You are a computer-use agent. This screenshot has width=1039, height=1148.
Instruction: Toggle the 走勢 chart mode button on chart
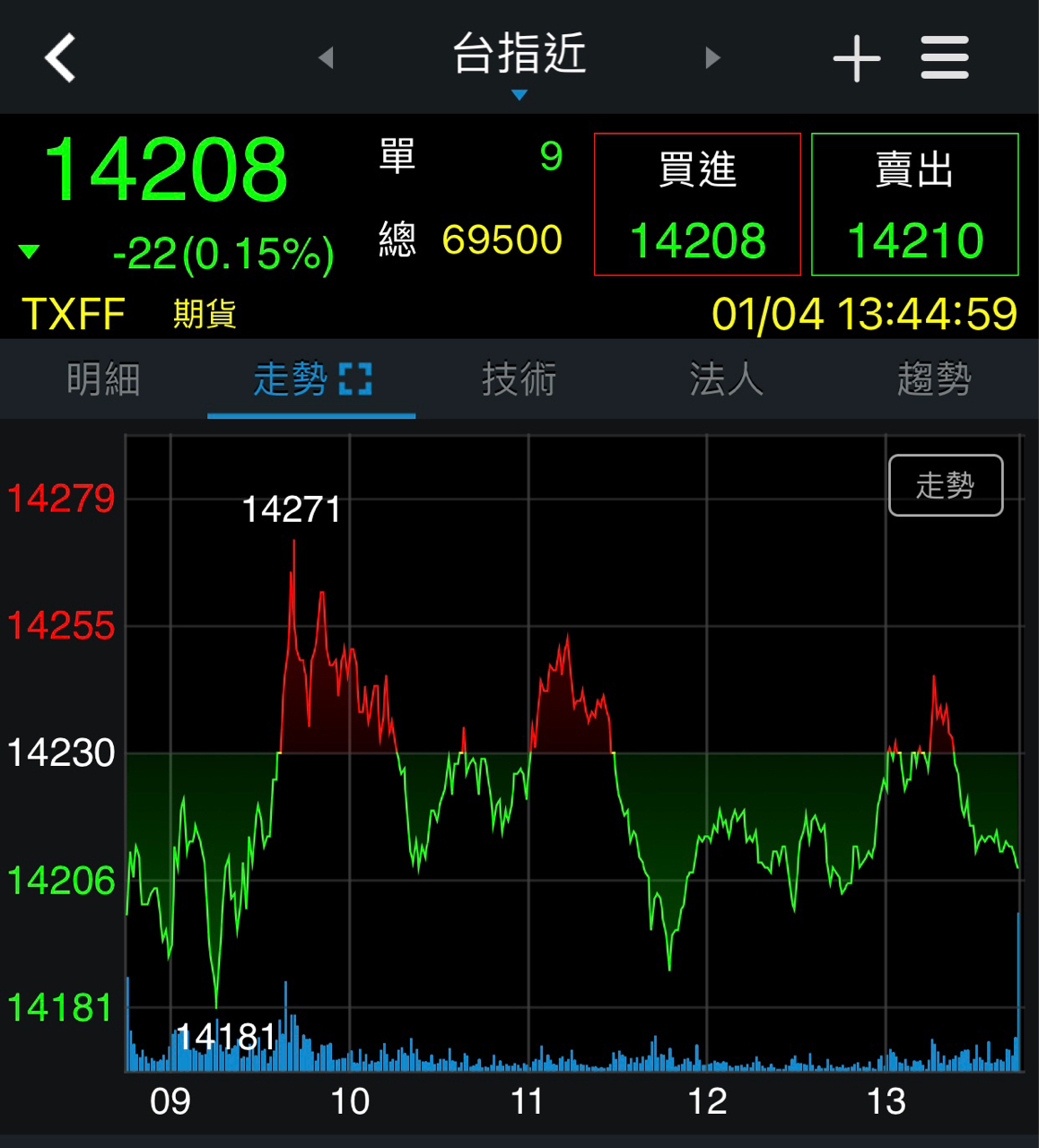click(x=945, y=484)
